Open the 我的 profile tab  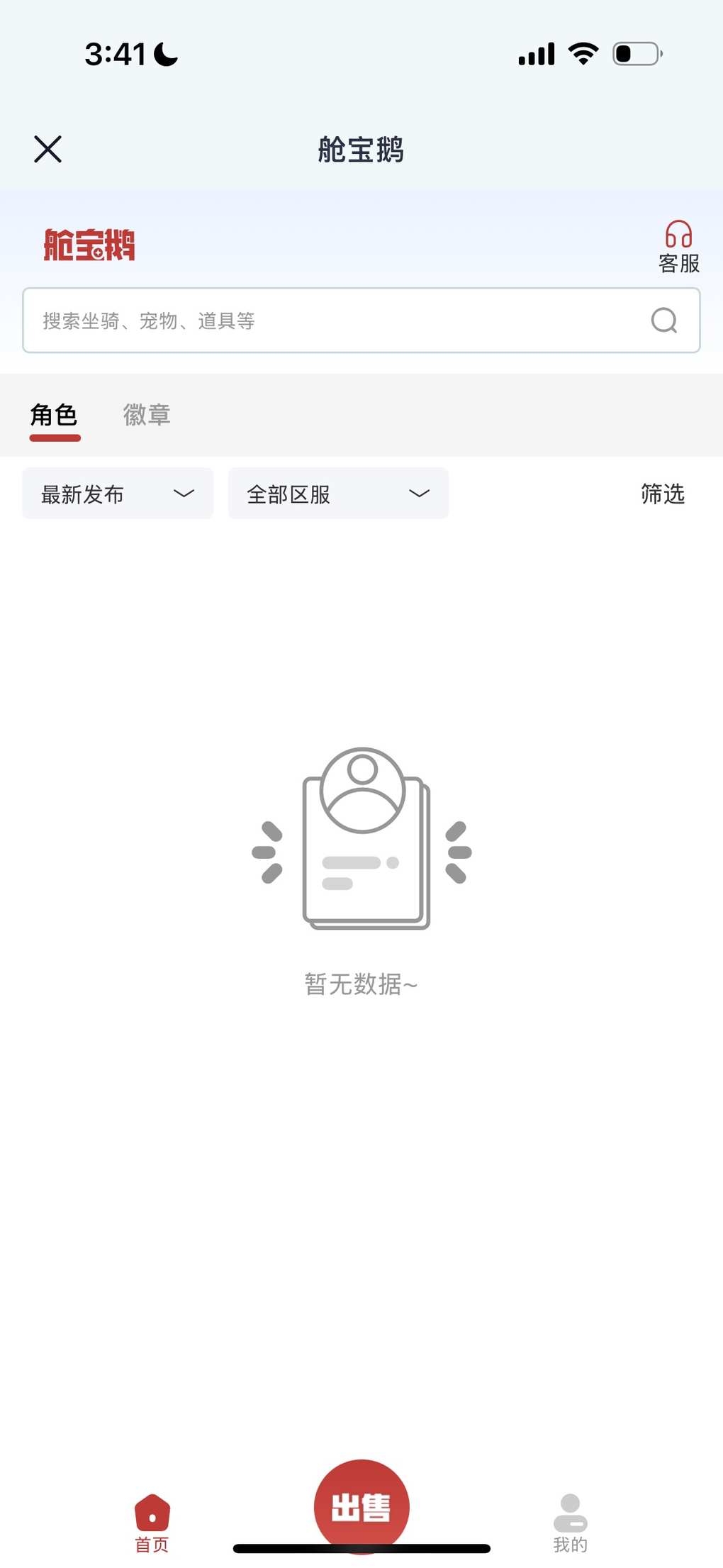pos(570,1522)
